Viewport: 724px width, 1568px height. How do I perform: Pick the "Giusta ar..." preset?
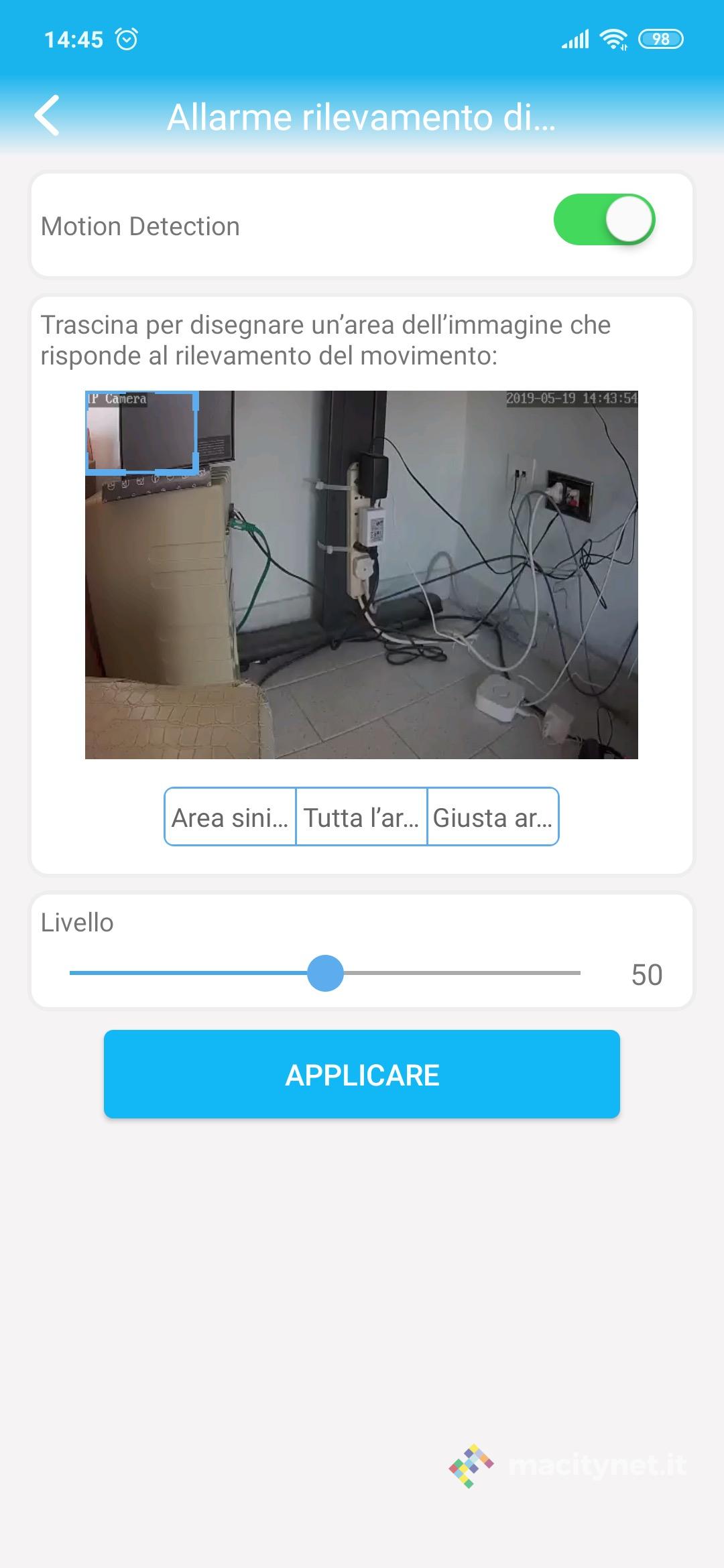point(493,817)
